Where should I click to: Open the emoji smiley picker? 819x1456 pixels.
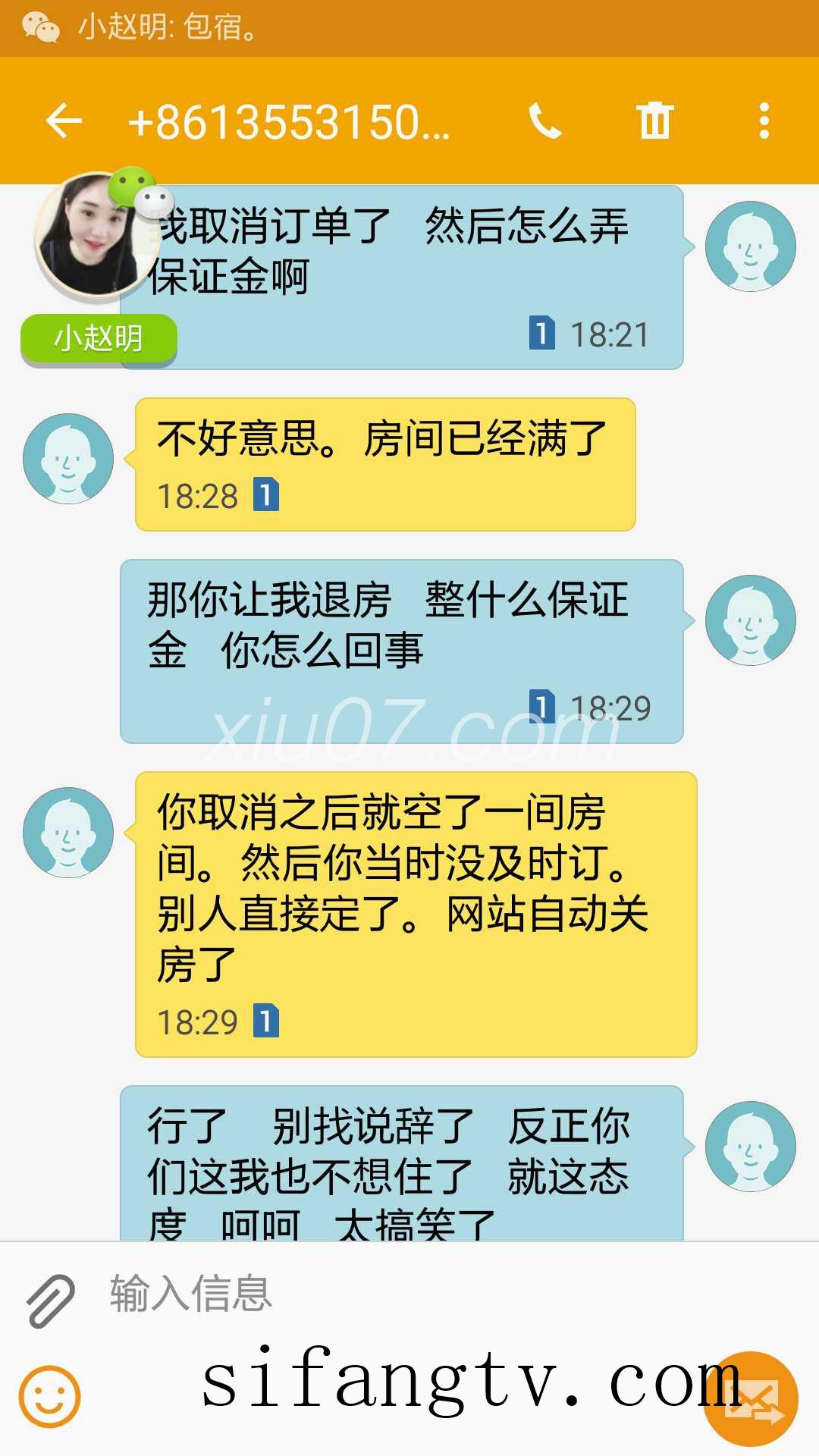click(50, 1396)
